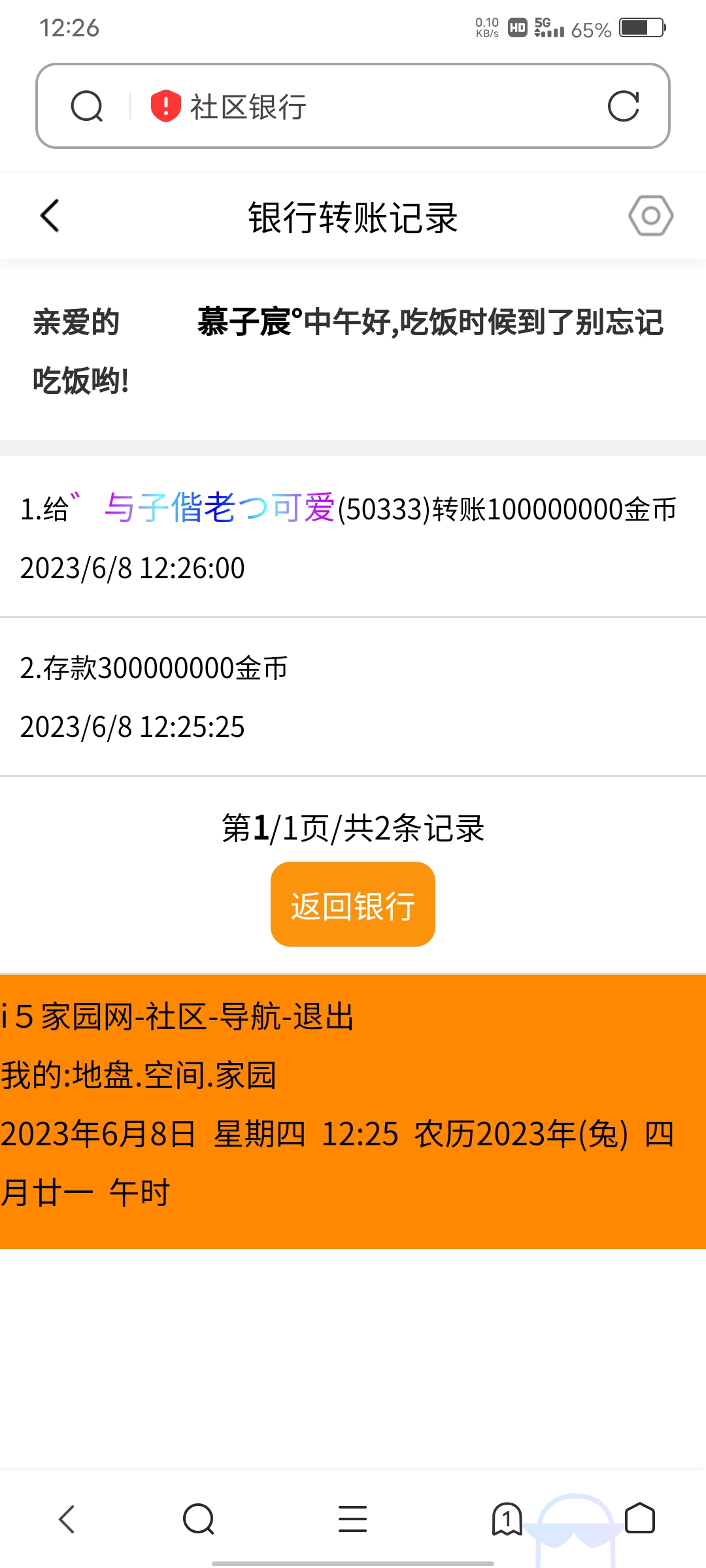Open the browser menu with three lines
Image resolution: width=706 pixels, height=1568 pixels.
[x=352, y=1519]
